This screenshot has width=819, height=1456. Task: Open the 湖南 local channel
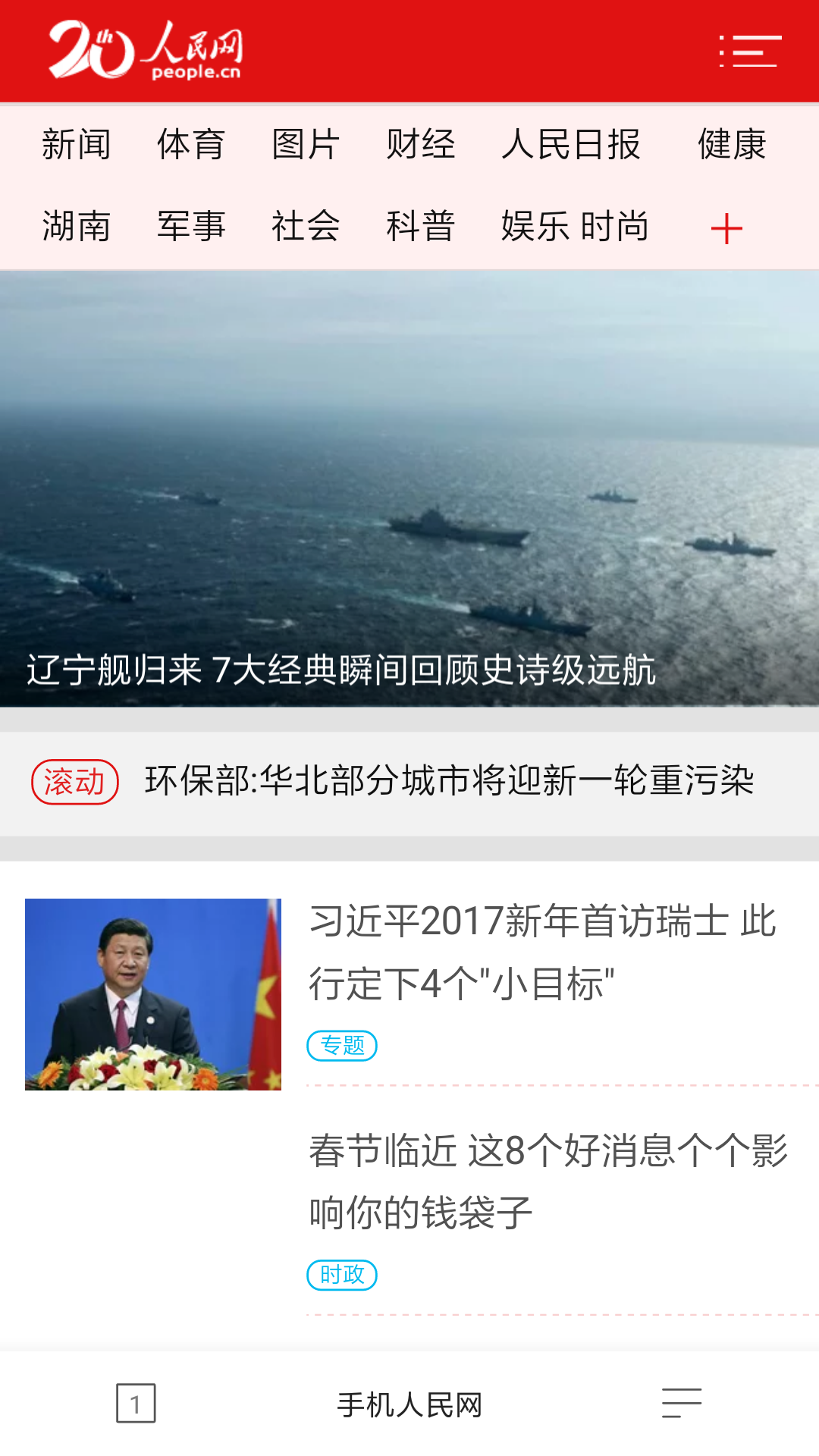click(x=76, y=226)
